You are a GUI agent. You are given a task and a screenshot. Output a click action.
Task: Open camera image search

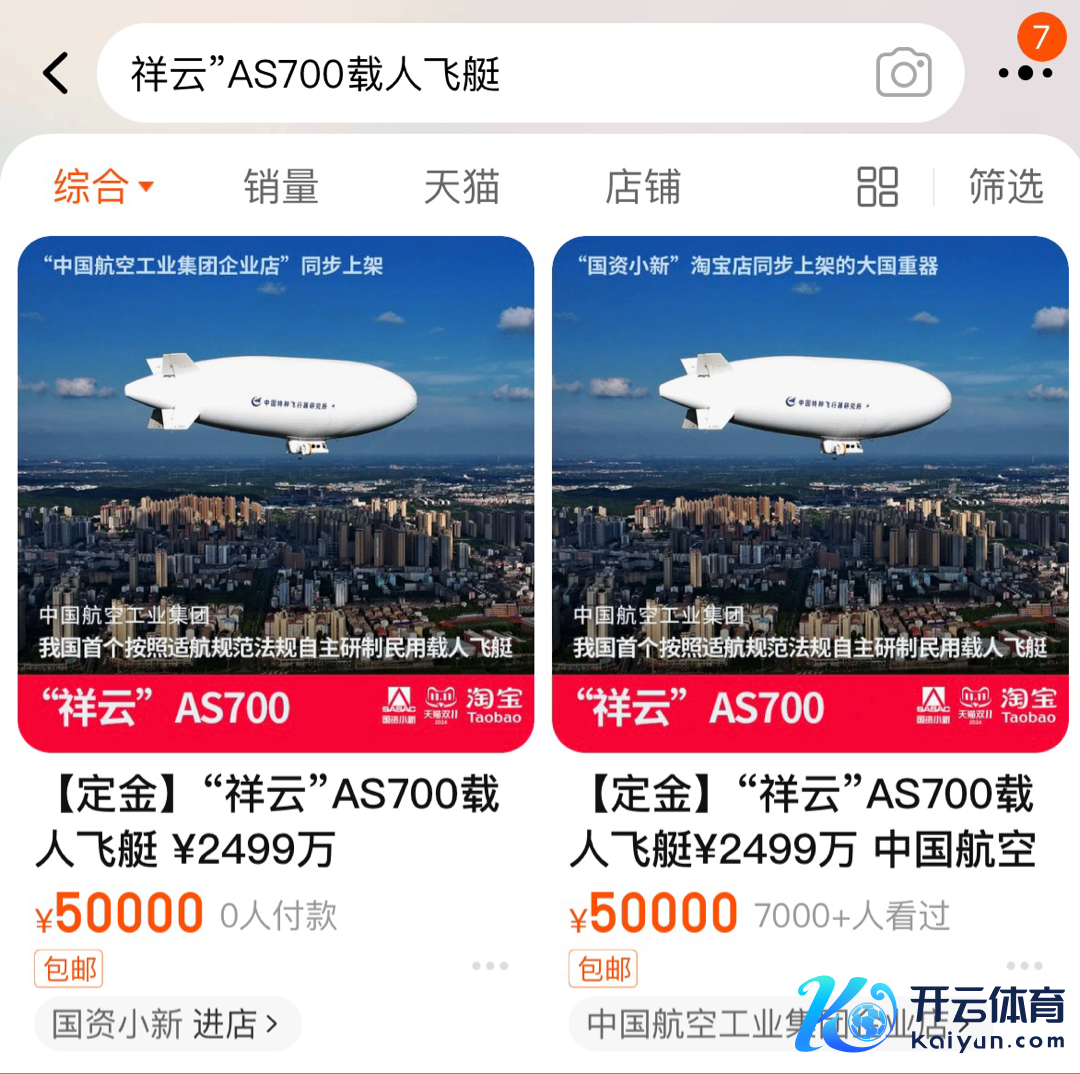click(x=903, y=74)
